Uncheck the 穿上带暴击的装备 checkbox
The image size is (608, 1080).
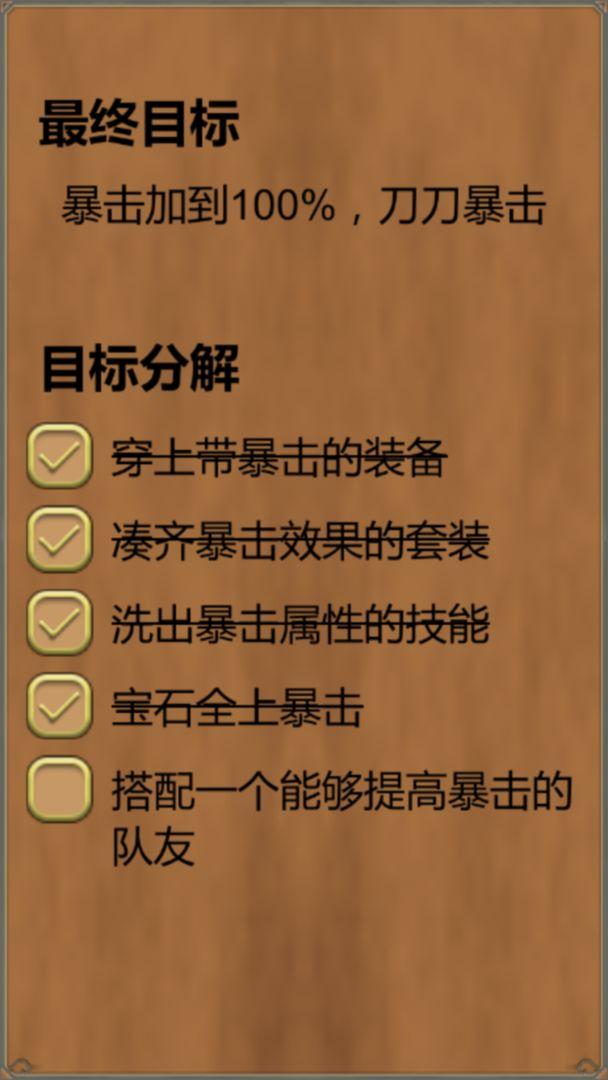tap(59, 457)
